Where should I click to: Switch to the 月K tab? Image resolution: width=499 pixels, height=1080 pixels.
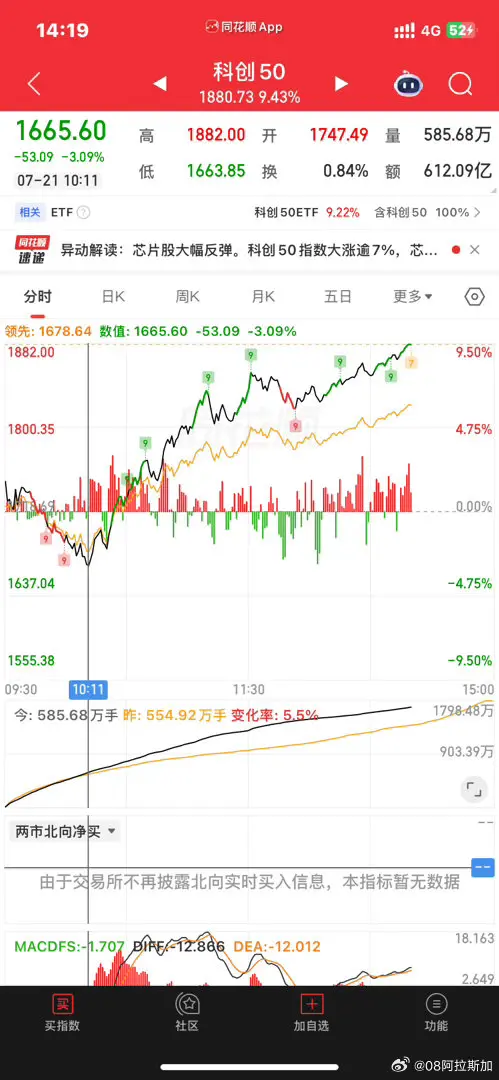coord(263,297)
